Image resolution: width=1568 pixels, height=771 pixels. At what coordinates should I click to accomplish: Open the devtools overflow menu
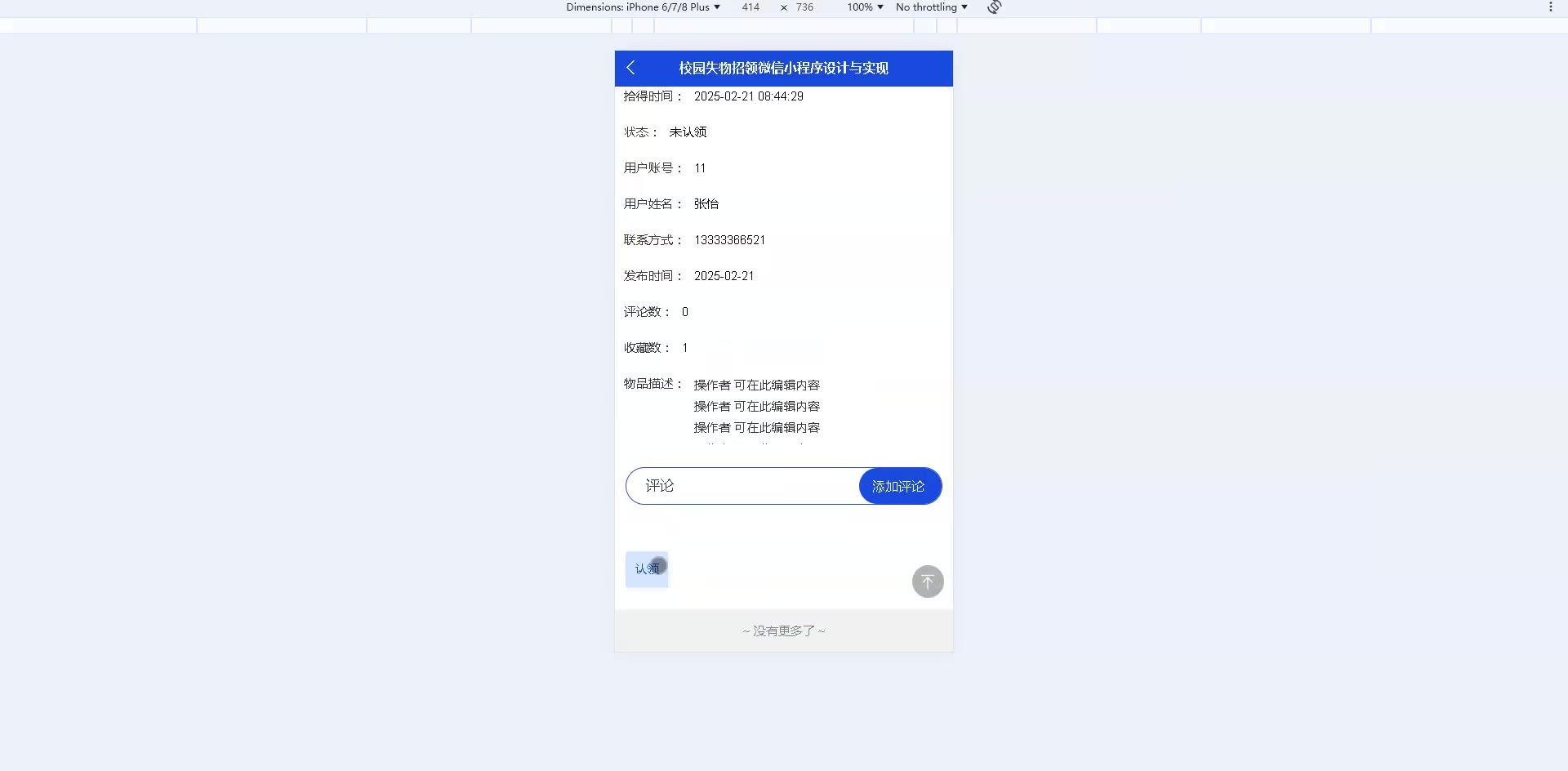1550,7
